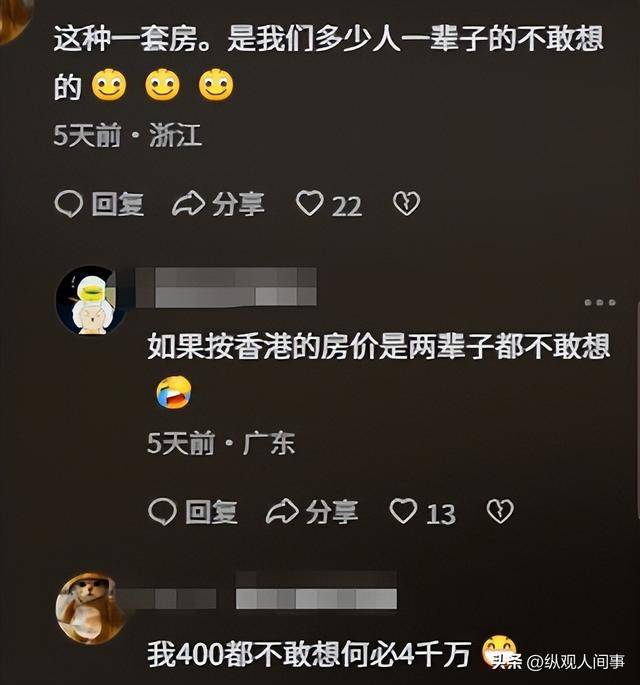Share the comment about Hong Kong prices
This screenshot has width=640, height=685.
point(311,512)
